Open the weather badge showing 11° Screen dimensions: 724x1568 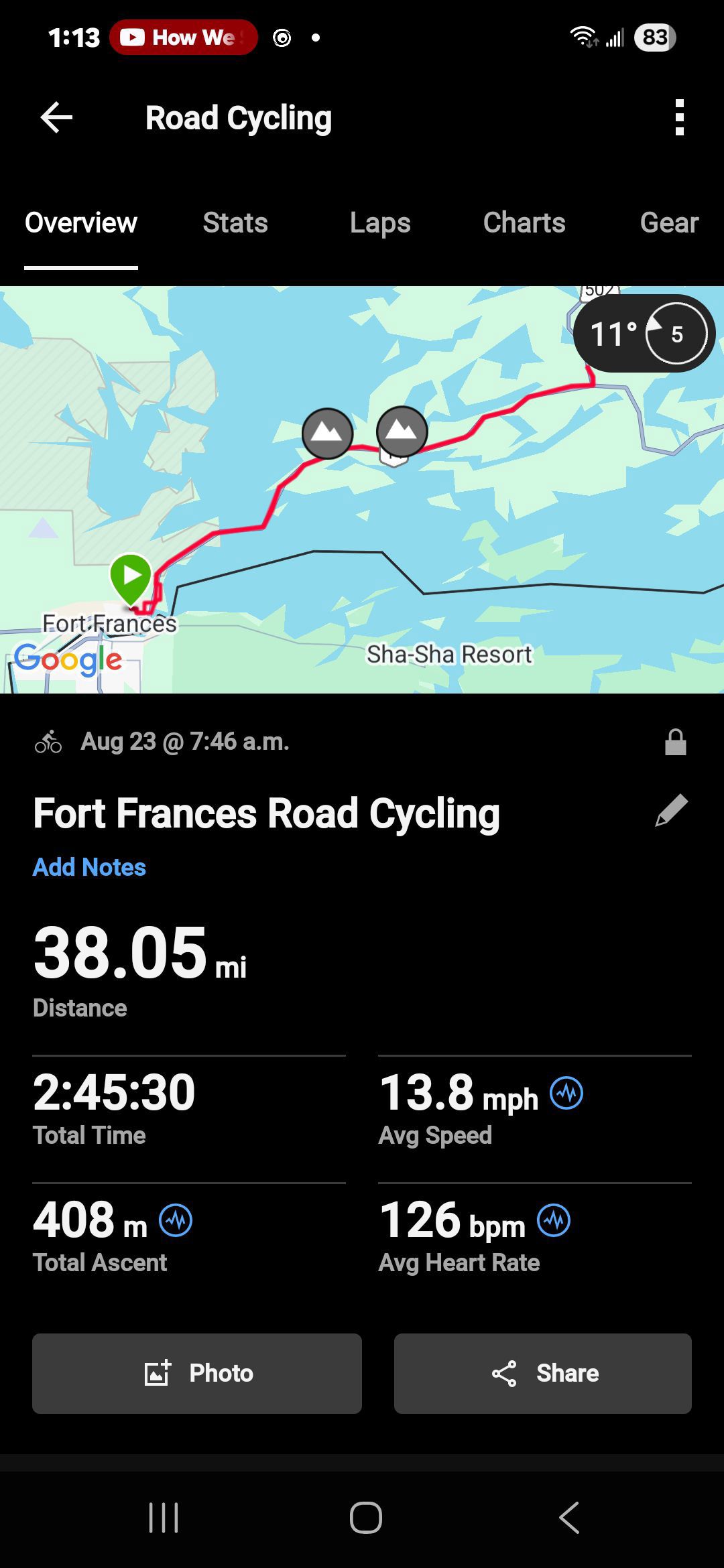644,333
